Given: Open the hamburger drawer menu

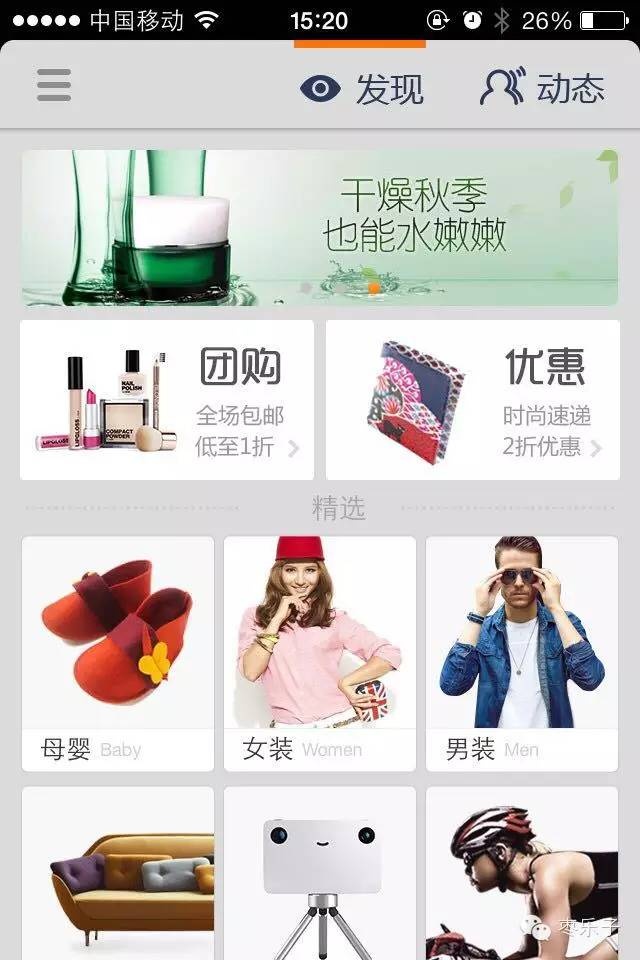Looking at the screenshot, I should (54, 85).
